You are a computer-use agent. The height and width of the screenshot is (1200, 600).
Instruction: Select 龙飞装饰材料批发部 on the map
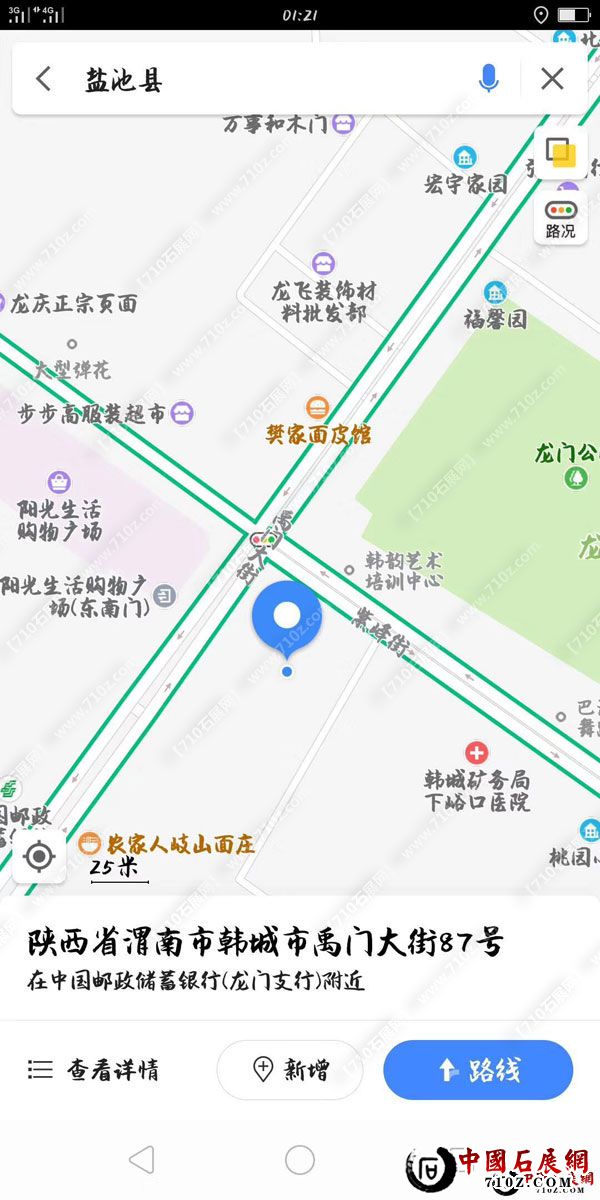pos(323,288)
